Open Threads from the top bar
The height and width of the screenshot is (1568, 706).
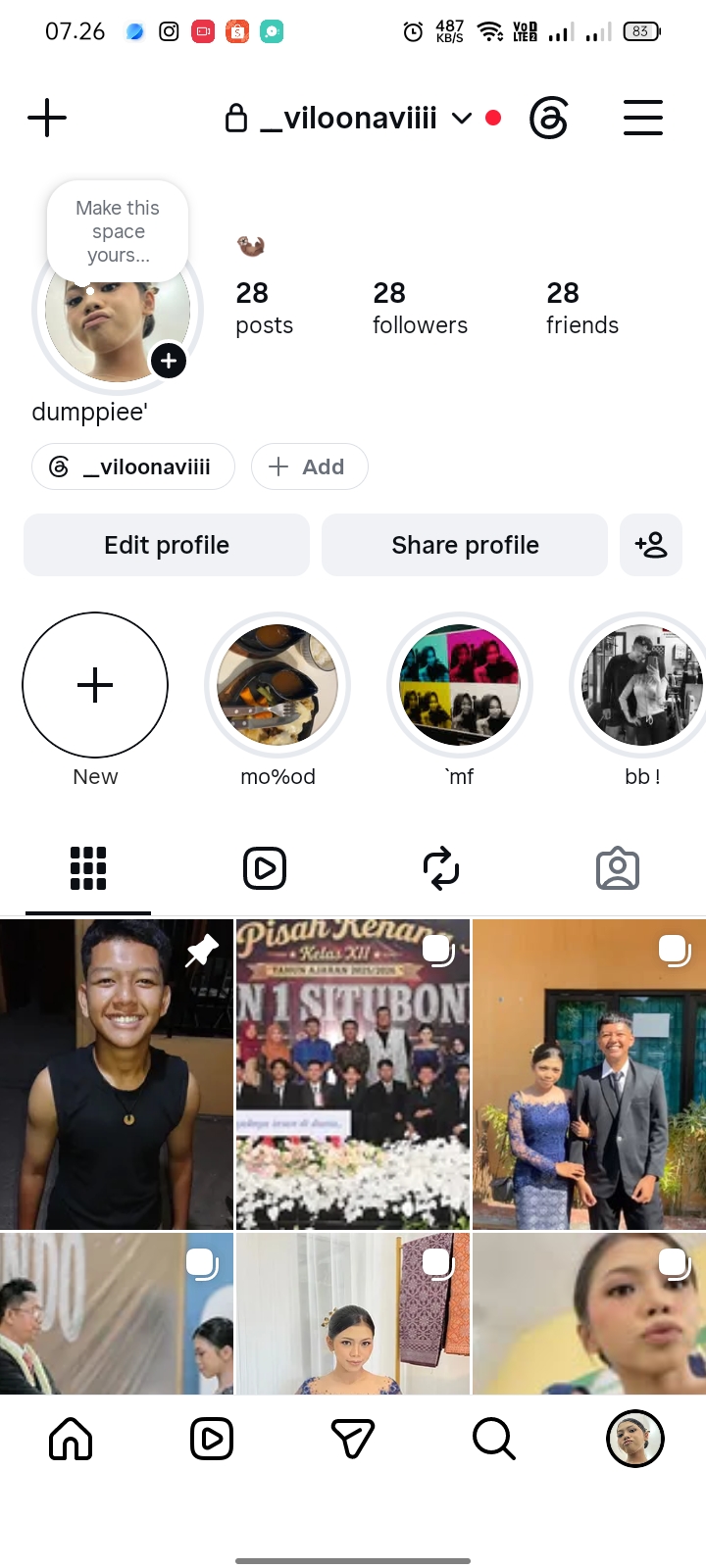pyautogui.click(x=548, y=119)
